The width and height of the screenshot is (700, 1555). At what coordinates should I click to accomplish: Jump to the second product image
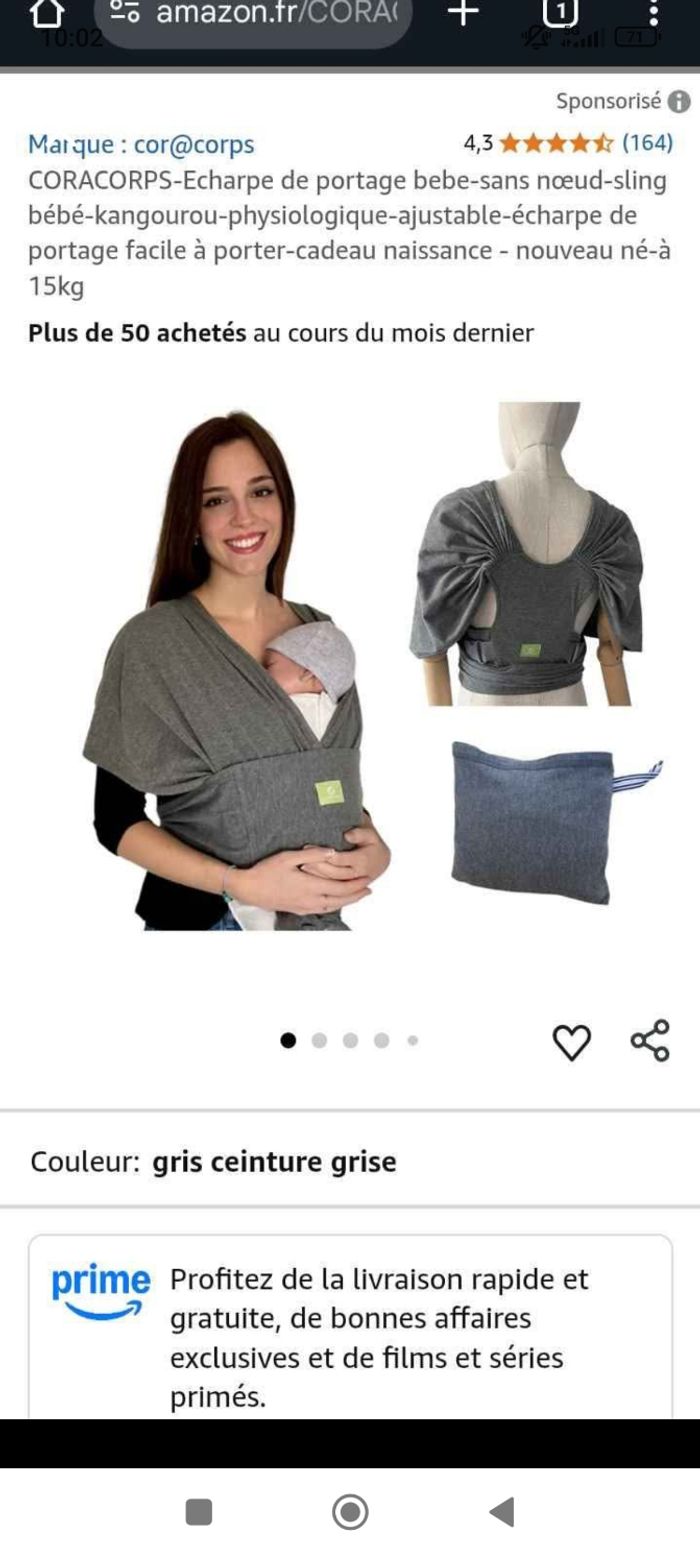319,1041
